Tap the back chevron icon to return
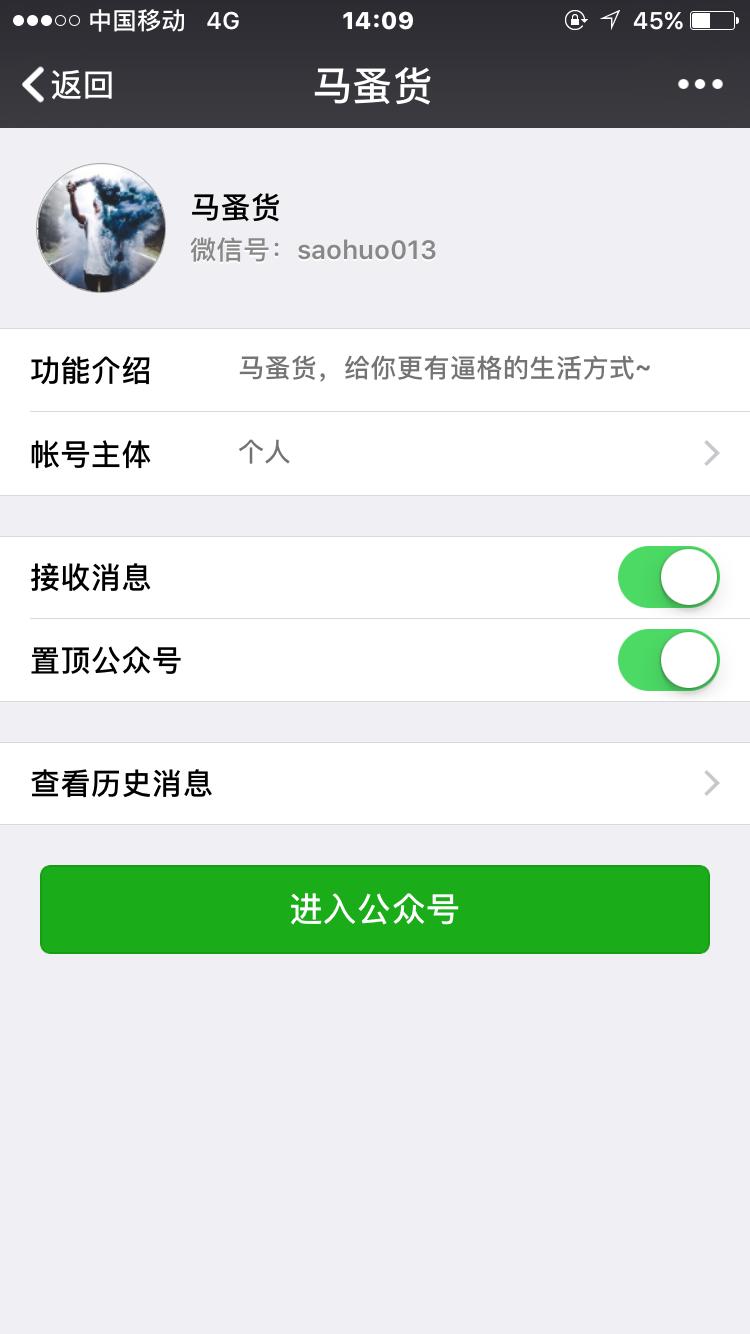750x1334 pixels. (32, 84)
